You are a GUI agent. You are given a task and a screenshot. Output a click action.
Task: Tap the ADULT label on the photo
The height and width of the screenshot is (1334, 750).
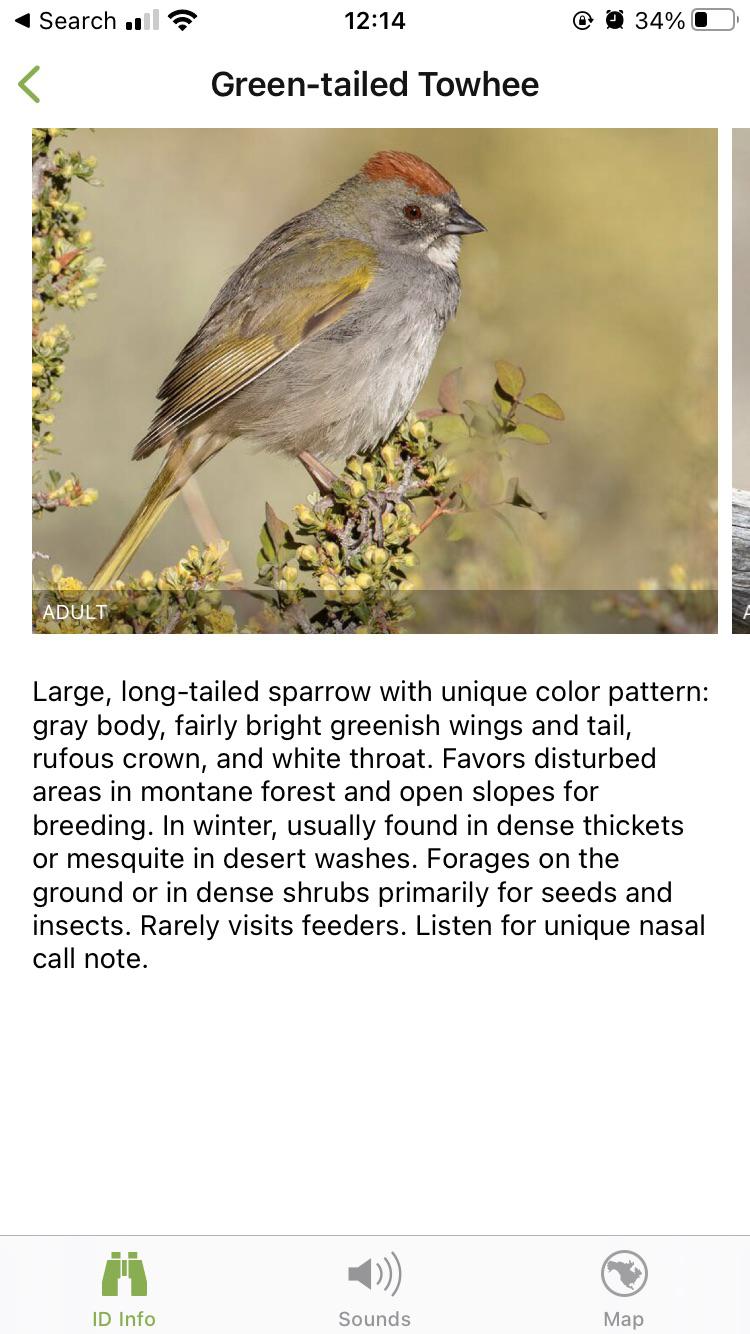click(74, 611)
